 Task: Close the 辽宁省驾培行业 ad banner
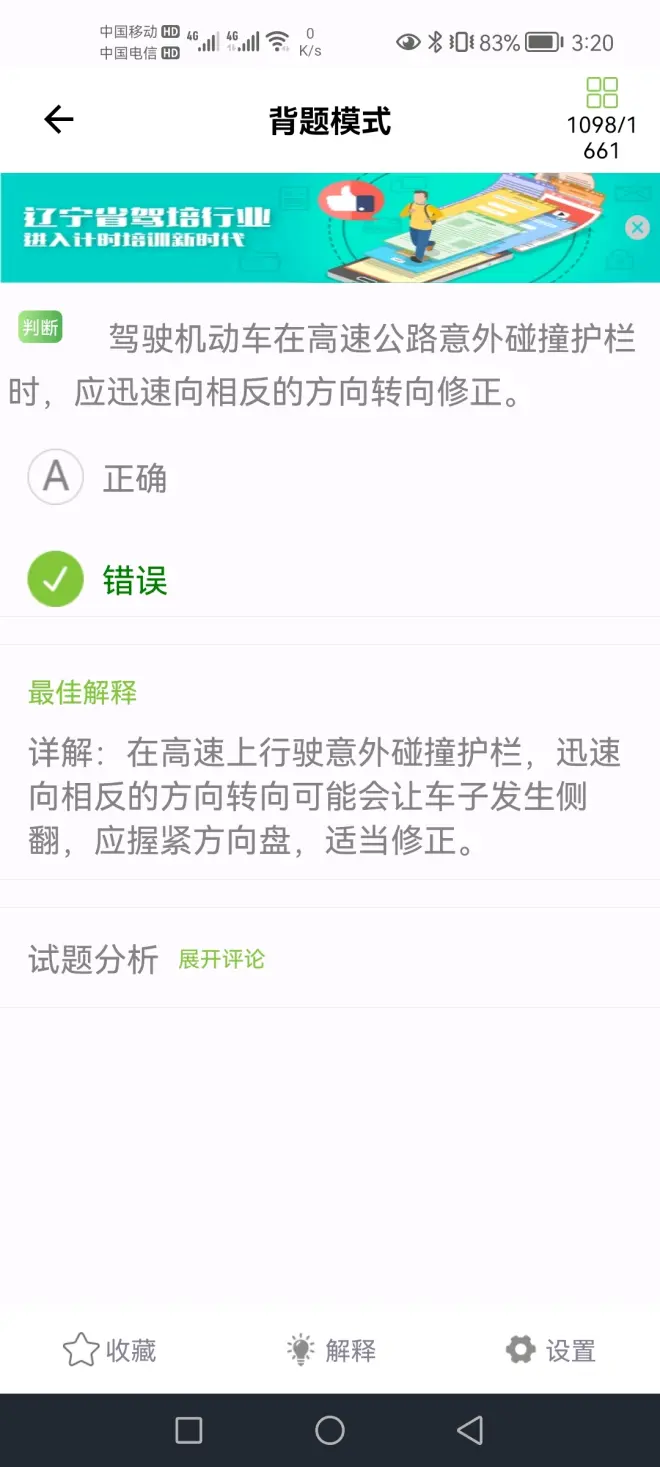point(637,228)
